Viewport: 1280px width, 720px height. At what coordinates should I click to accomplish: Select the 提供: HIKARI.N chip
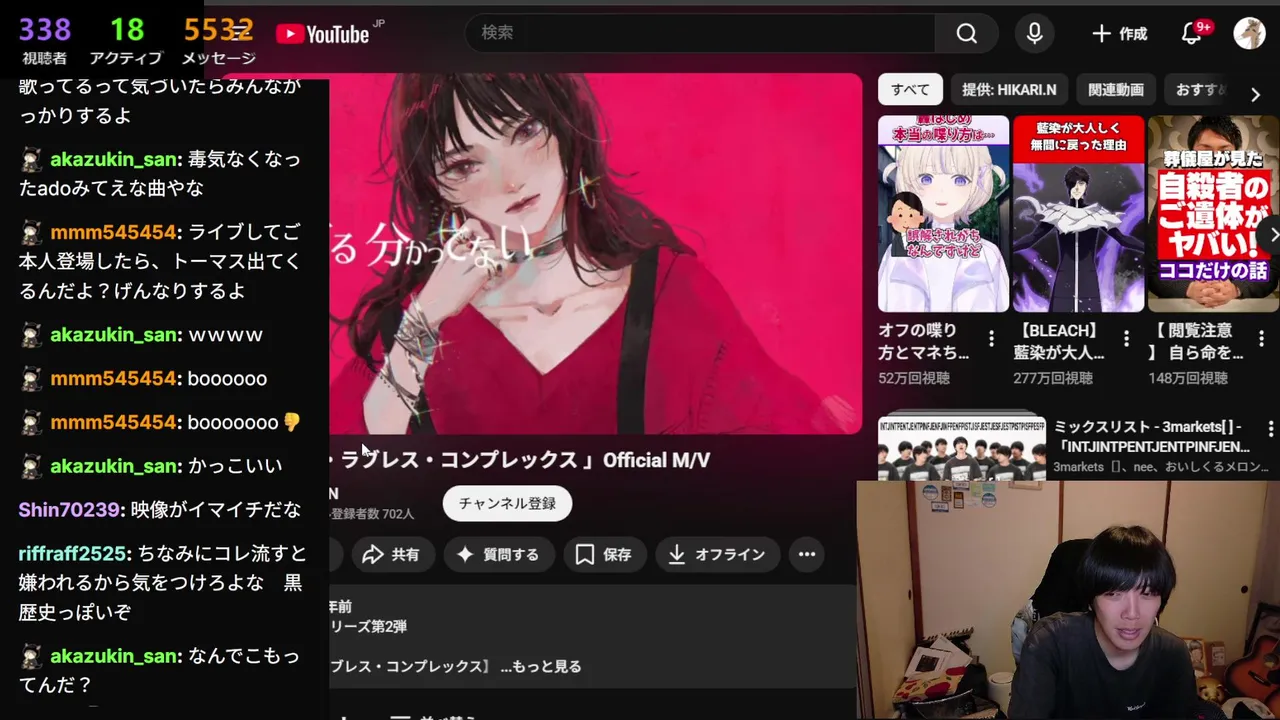pos(1008,90)
